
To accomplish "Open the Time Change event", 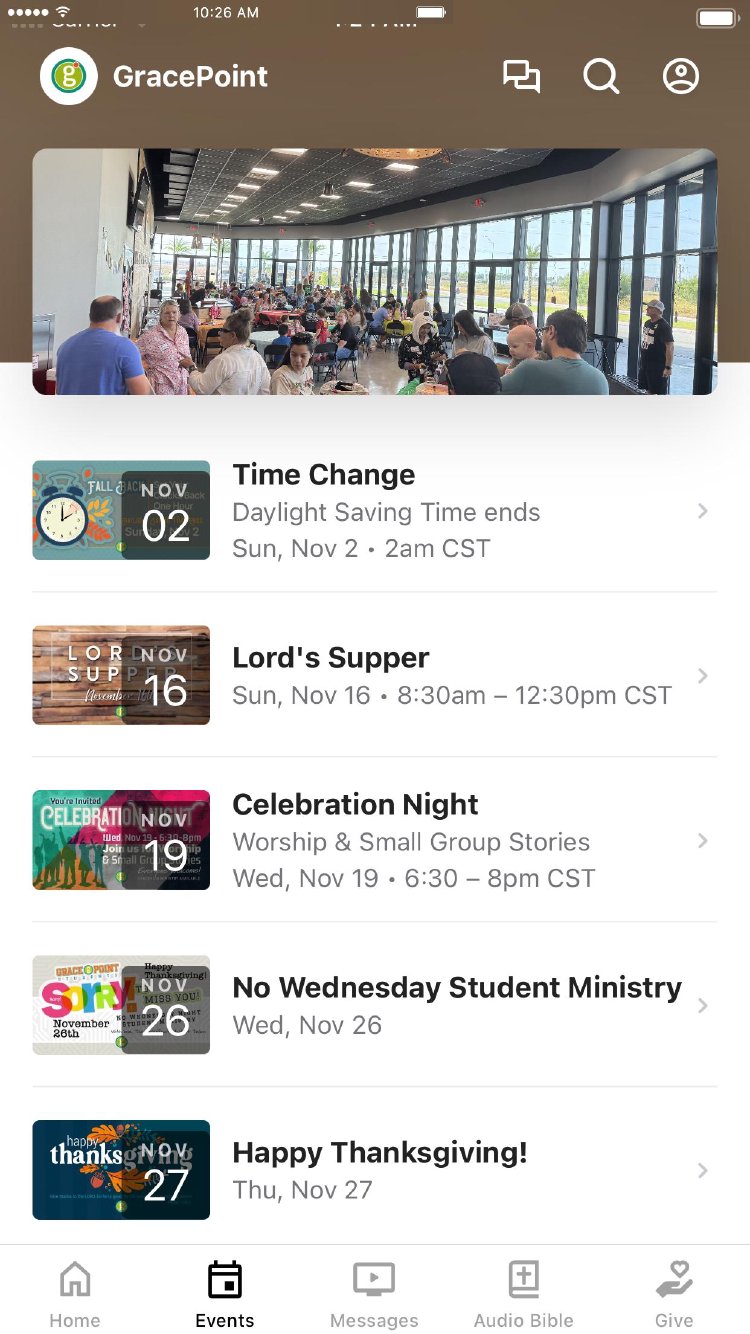I will (x=374, y=511).
